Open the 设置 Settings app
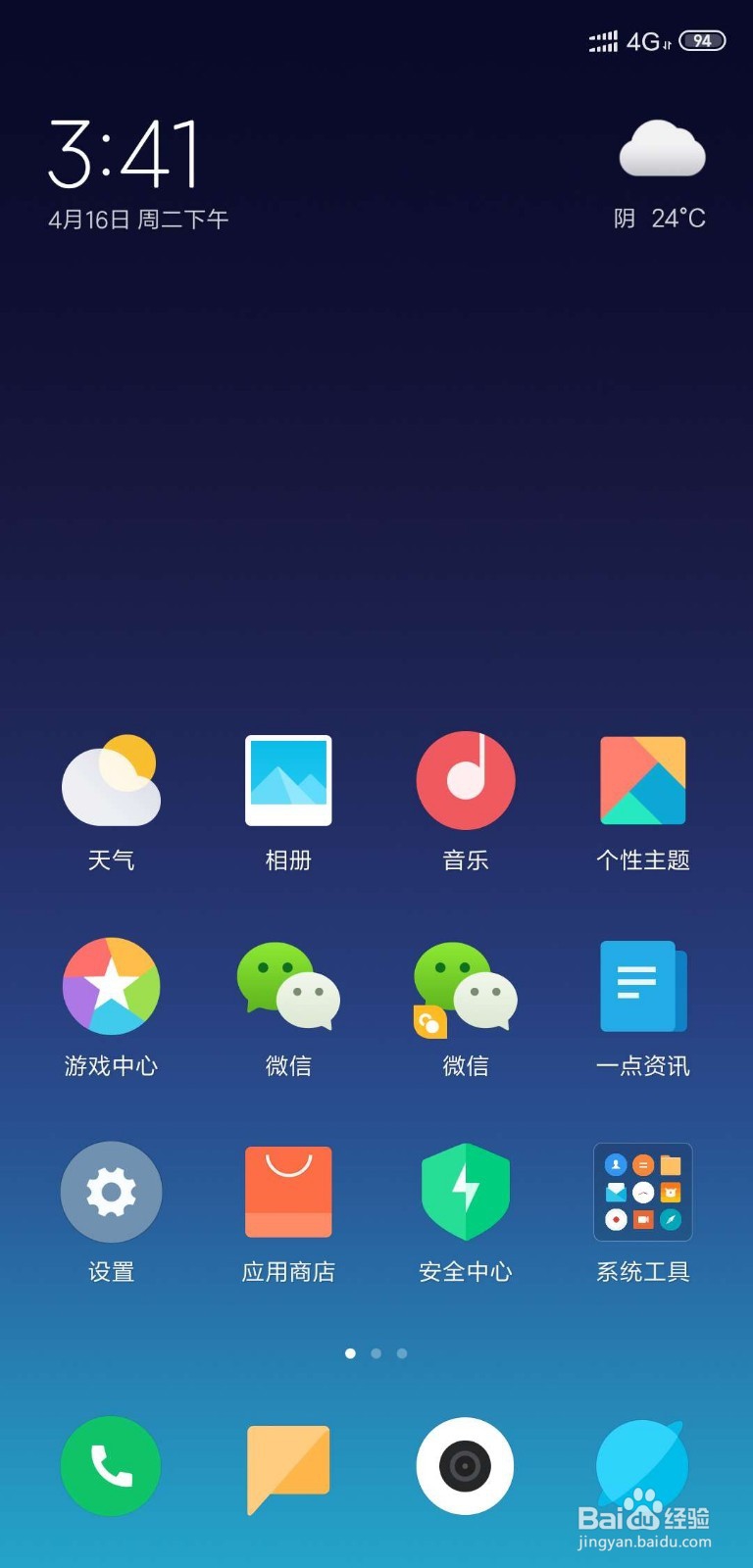 pos(111,1192)
